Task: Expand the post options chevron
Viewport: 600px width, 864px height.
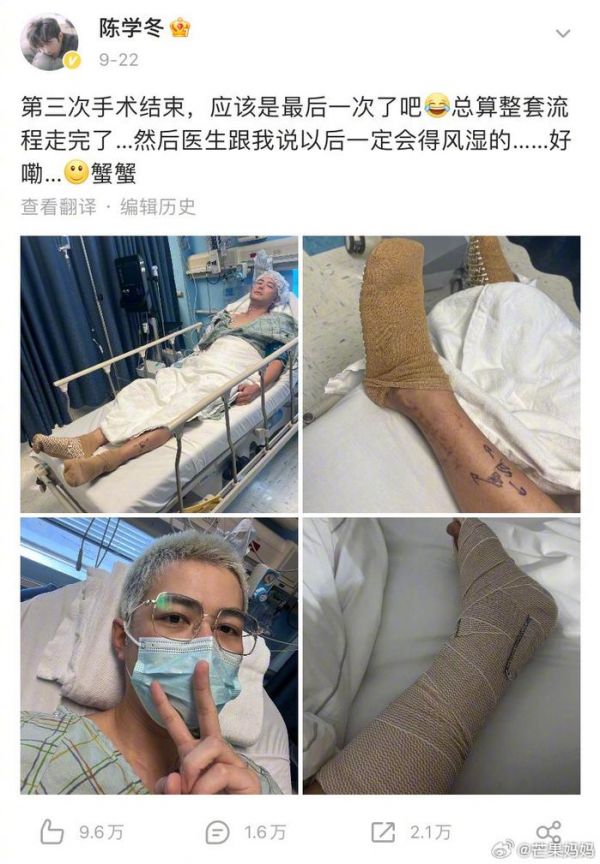Action: [x=563, y=34]
